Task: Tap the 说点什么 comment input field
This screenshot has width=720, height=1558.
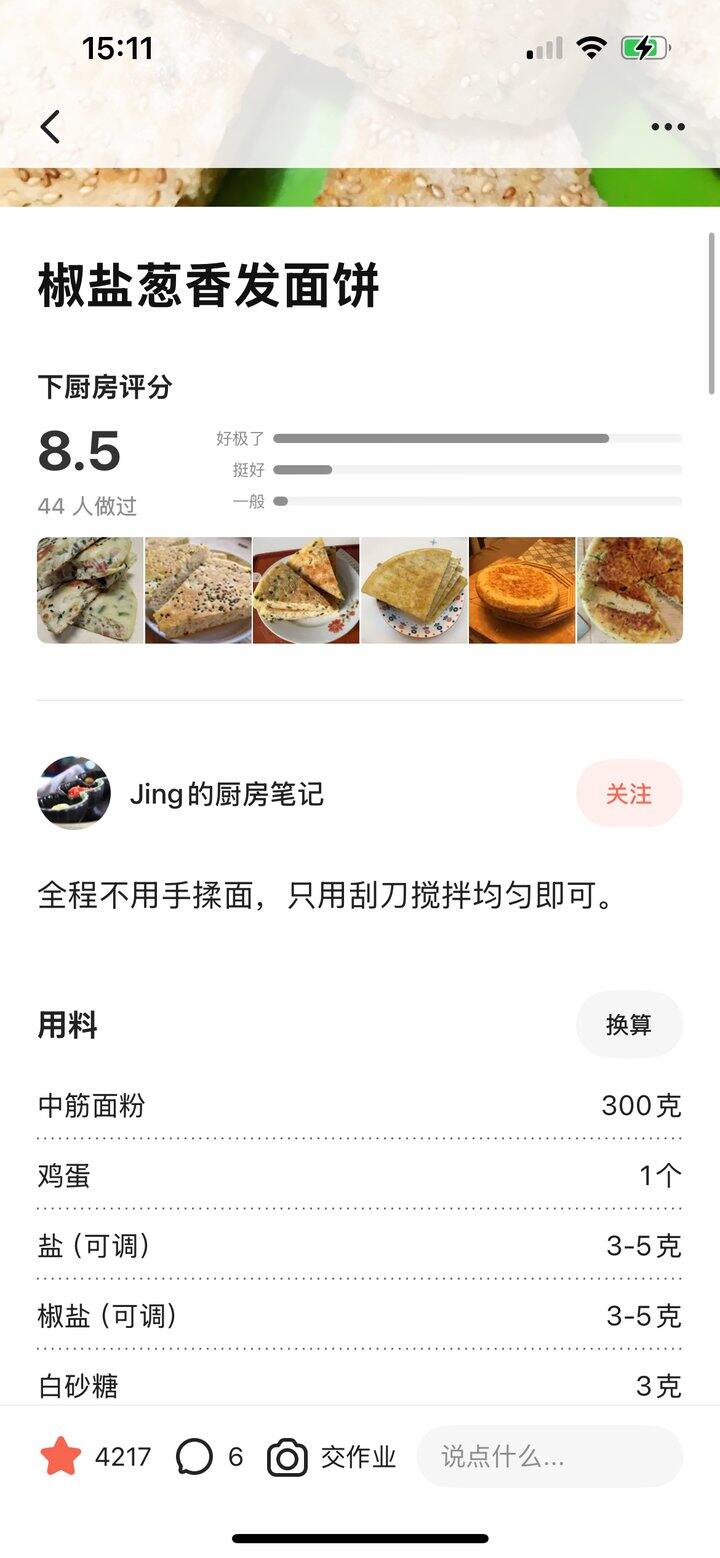Action: [x=549, y=1457]
